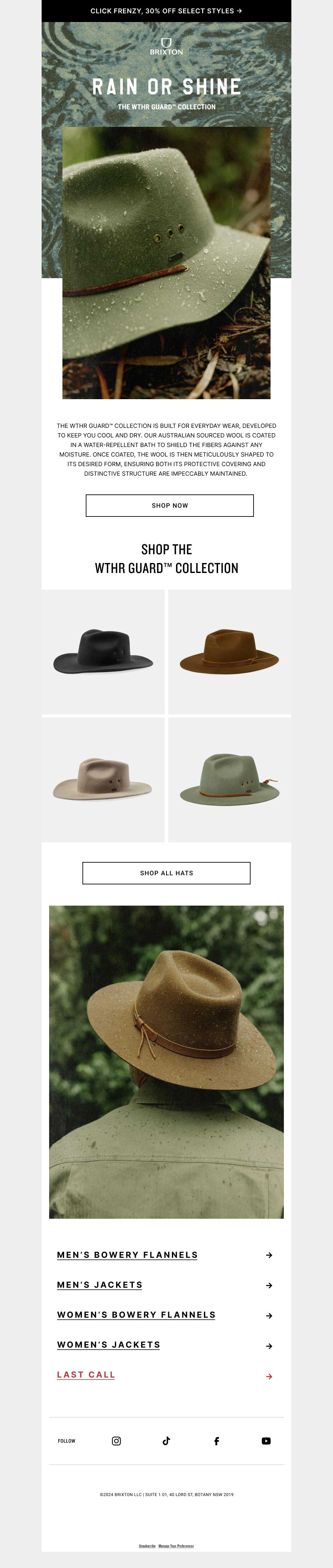Screen dimensions: 333x1568
Task: Open the brown hat product tile
Action: tap(229, 652)
